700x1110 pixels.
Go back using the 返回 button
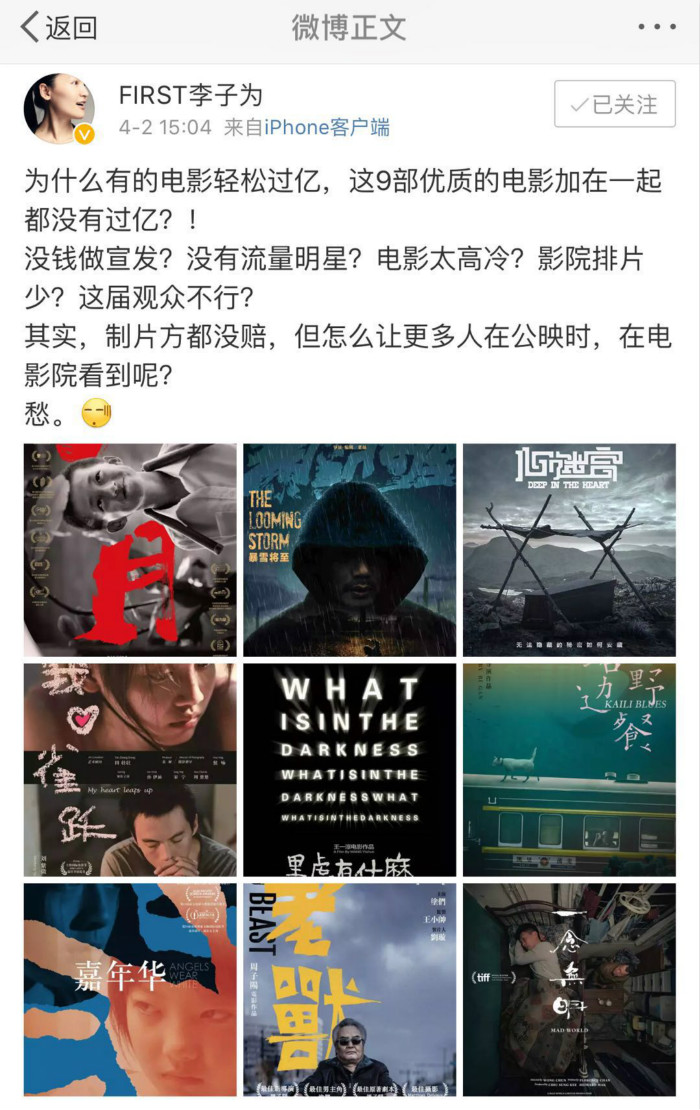(x=58, y=28)
